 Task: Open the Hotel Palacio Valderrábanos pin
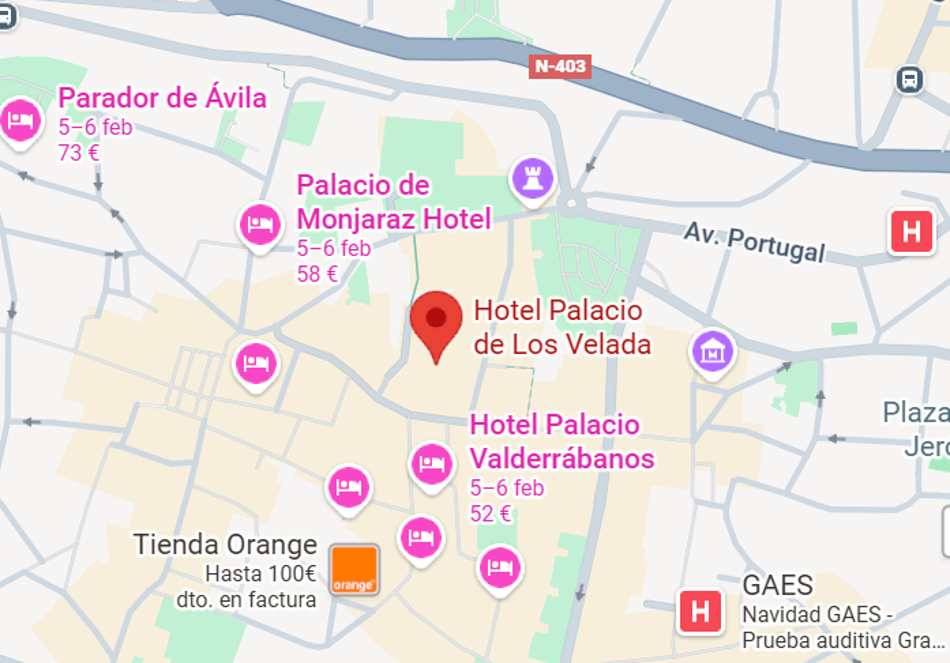(432, 464)
